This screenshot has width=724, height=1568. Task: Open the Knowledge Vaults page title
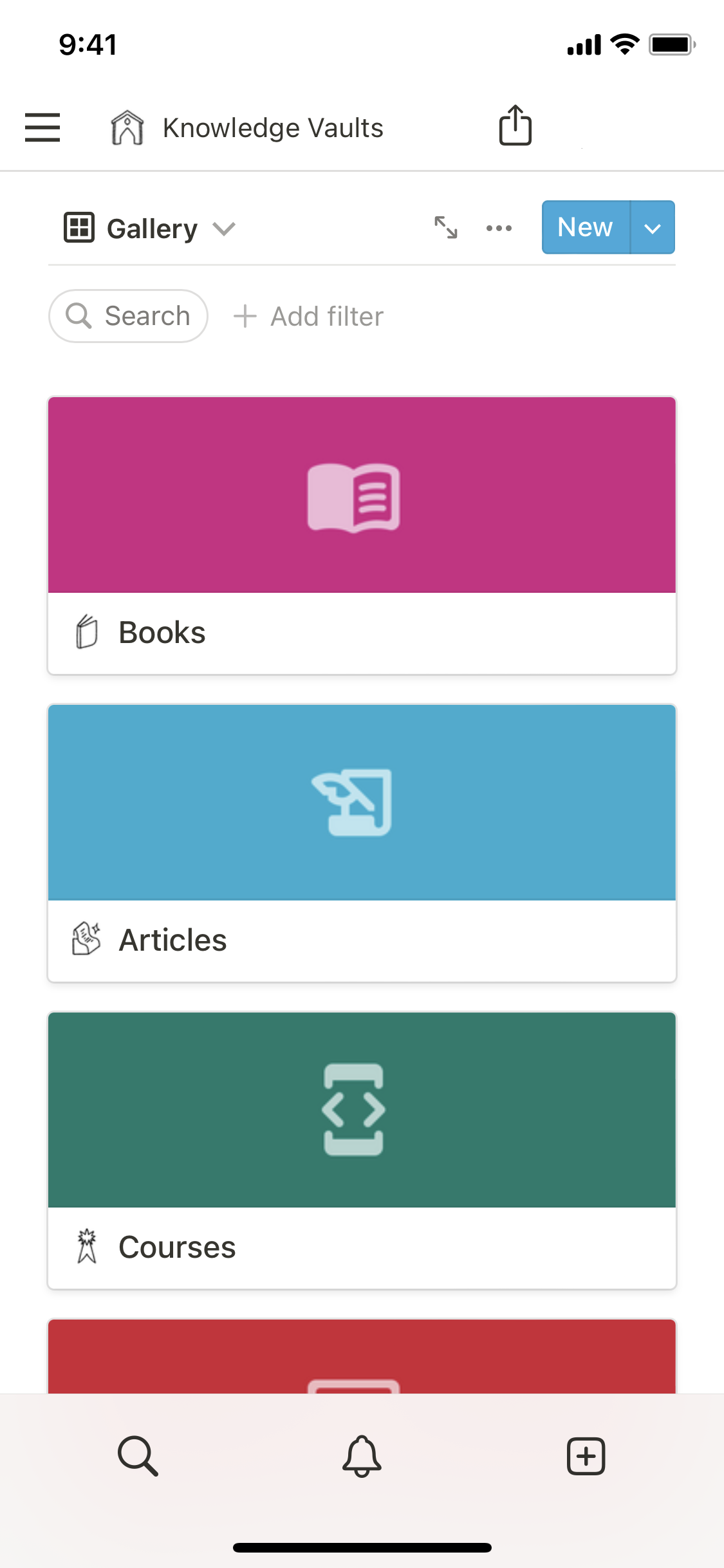pos(272,128)
